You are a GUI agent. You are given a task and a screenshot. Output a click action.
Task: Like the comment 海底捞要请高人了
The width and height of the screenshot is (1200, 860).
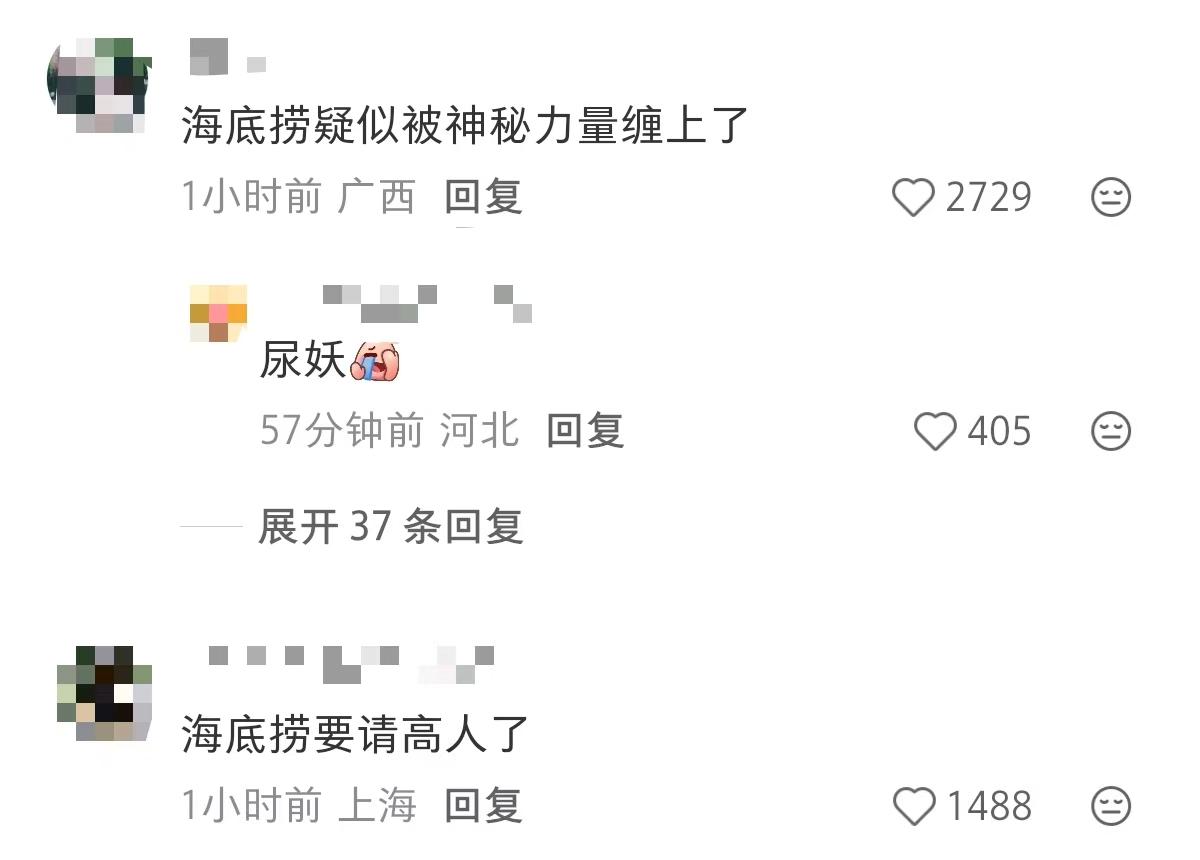[x=913, y=805]
